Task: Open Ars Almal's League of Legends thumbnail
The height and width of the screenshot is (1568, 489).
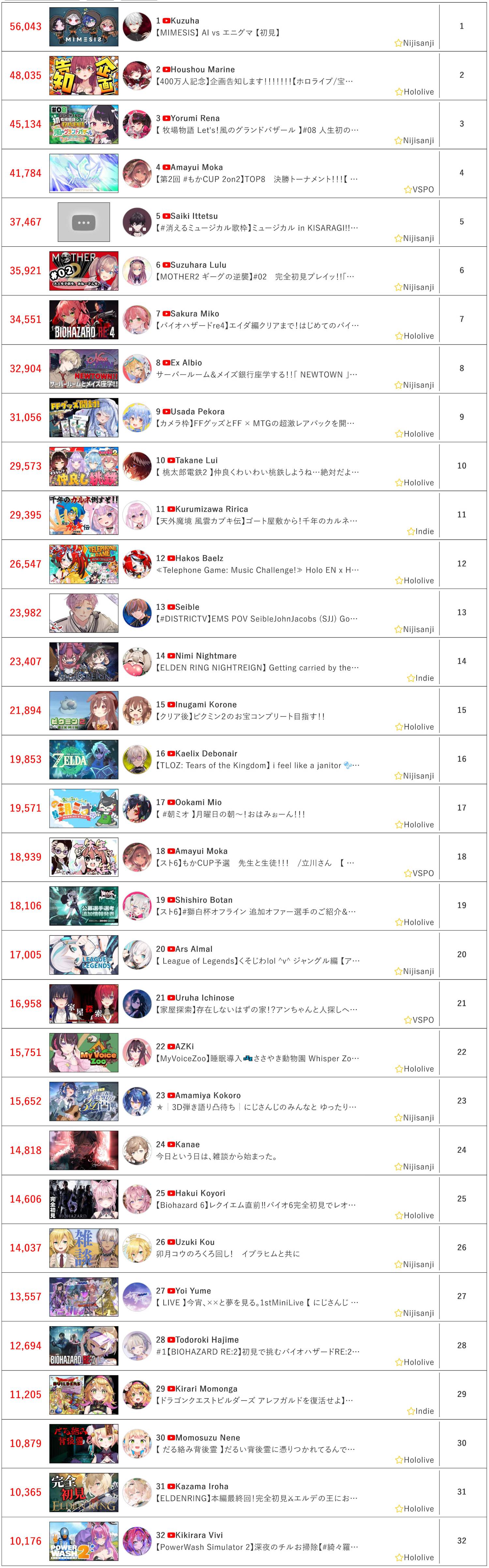Action: [x=83, y=955]
